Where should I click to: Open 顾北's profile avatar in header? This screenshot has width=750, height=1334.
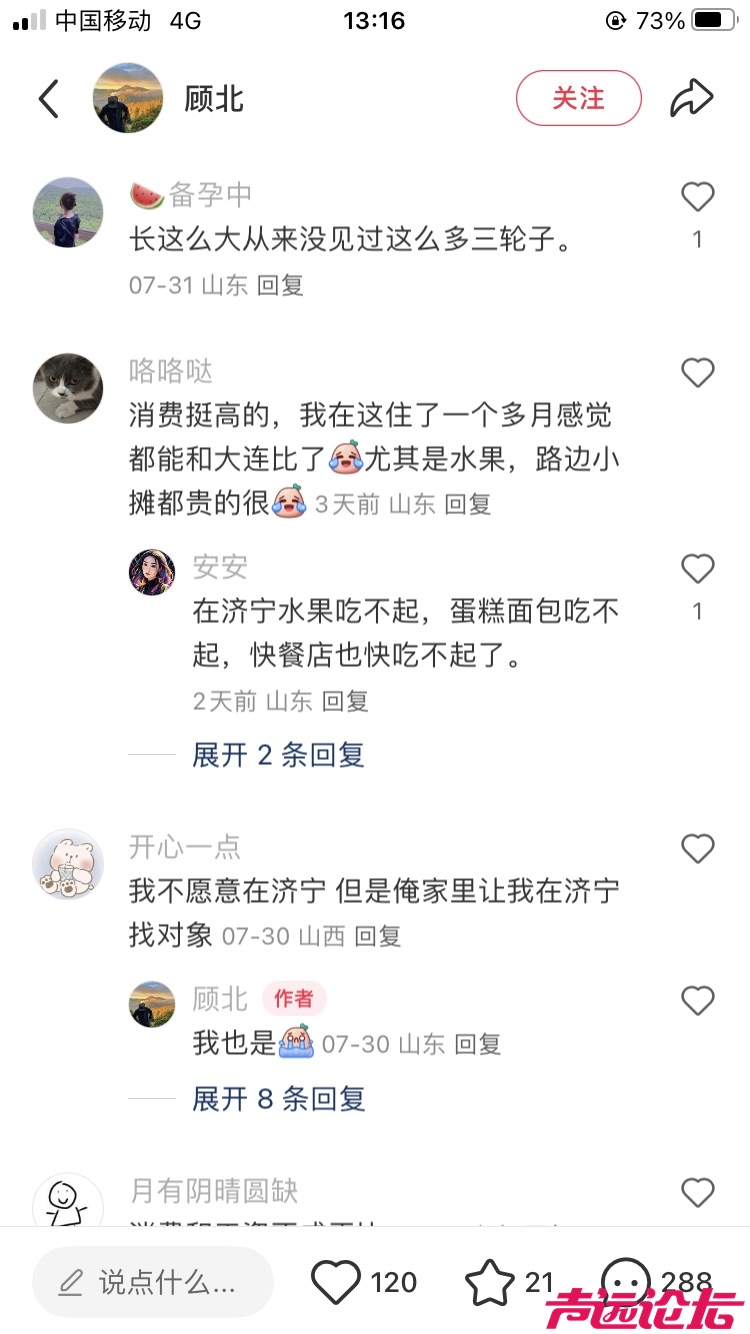click(x=128, y=98)
